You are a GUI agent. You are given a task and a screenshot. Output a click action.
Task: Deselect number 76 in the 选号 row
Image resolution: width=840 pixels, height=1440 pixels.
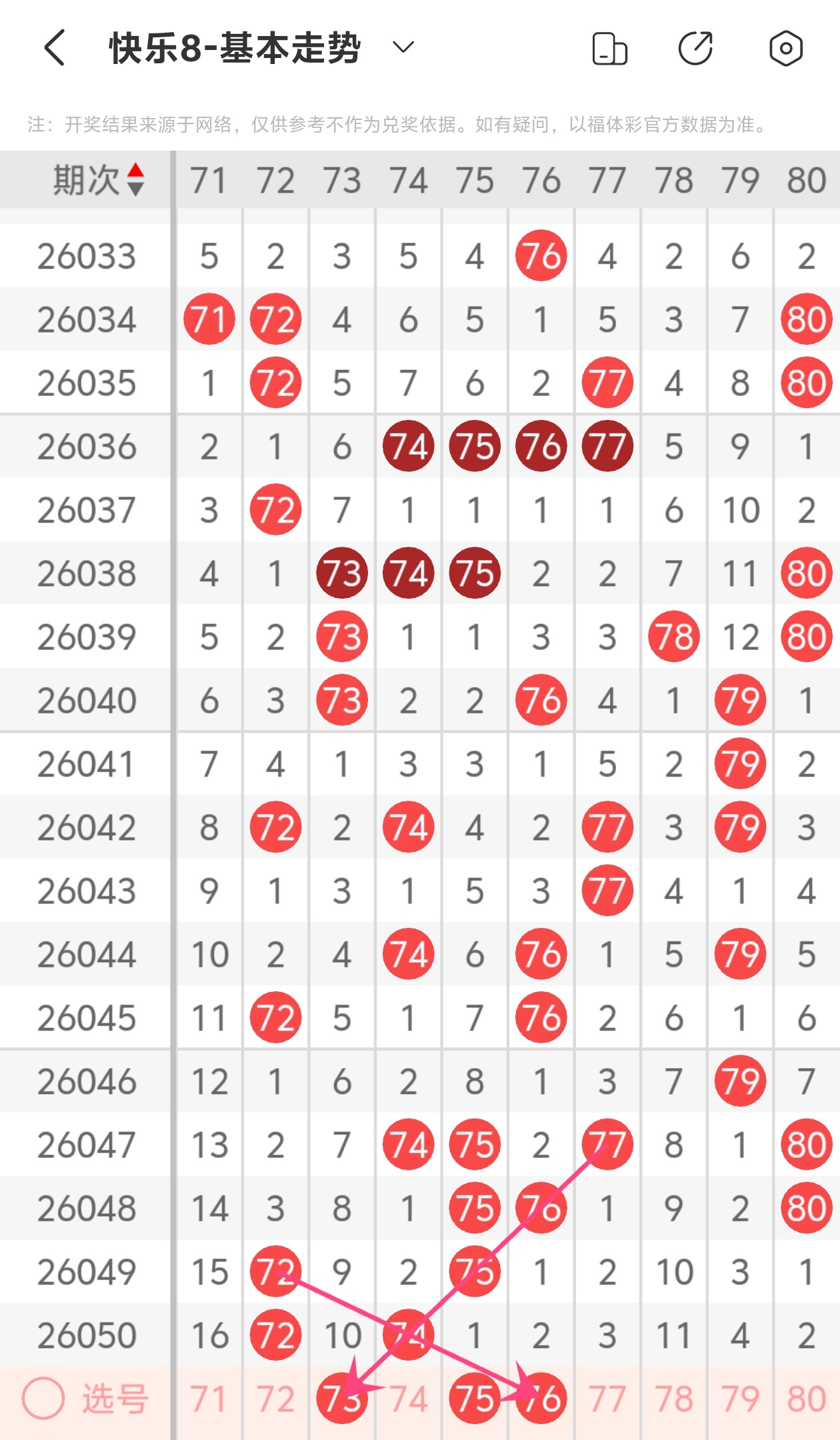(x=541, y=1399)
